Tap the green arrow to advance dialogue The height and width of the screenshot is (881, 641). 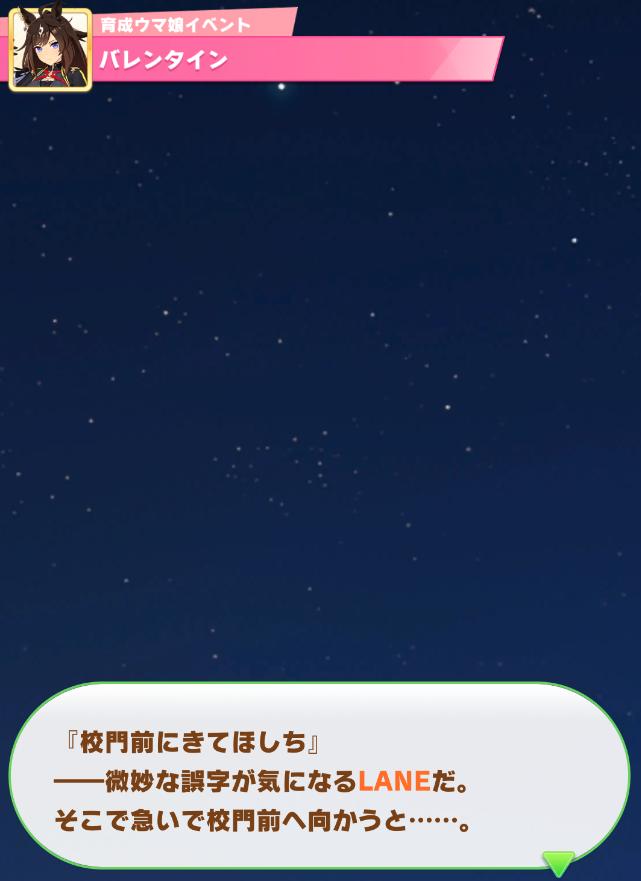click(x=558, y=864)
